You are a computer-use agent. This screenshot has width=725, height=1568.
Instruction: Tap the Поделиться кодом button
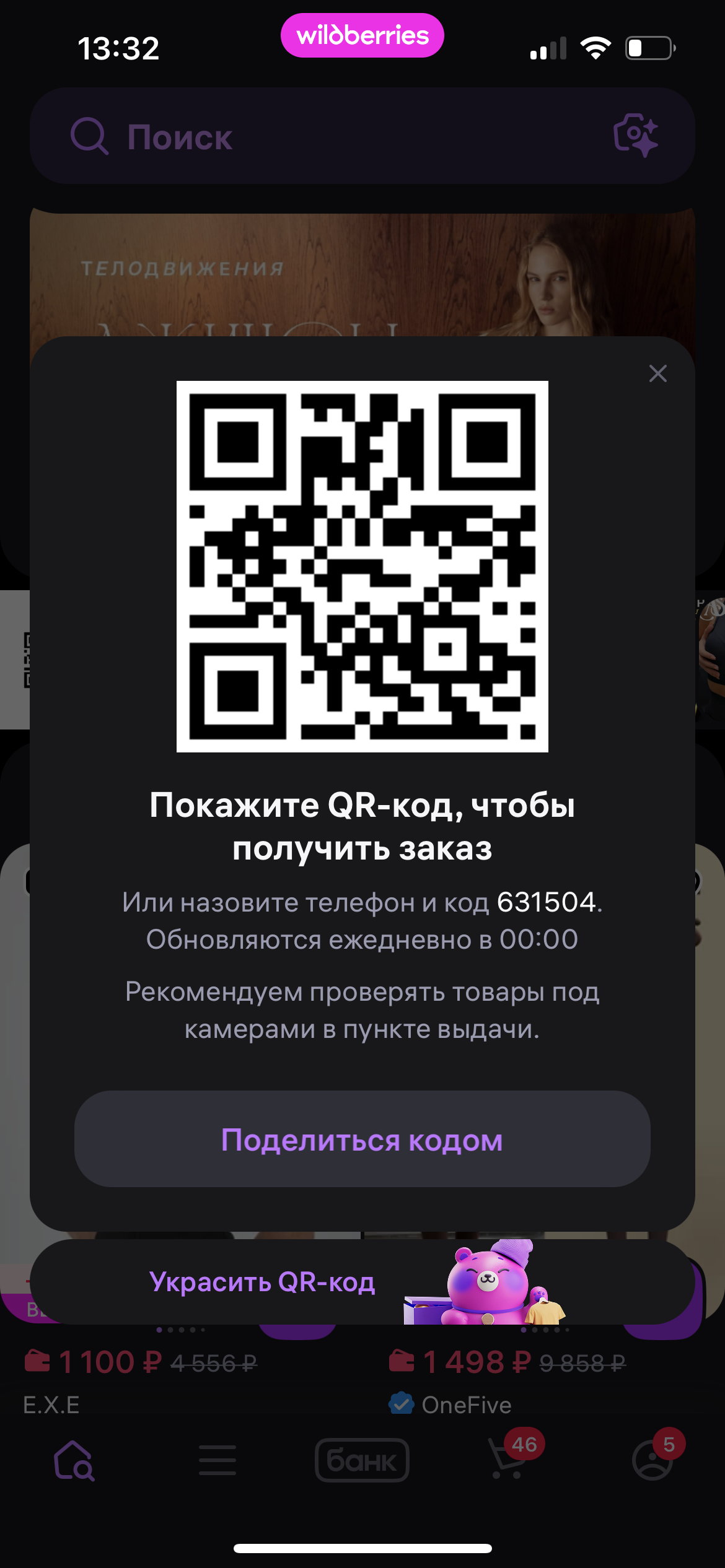click(x=362, y=1139)
